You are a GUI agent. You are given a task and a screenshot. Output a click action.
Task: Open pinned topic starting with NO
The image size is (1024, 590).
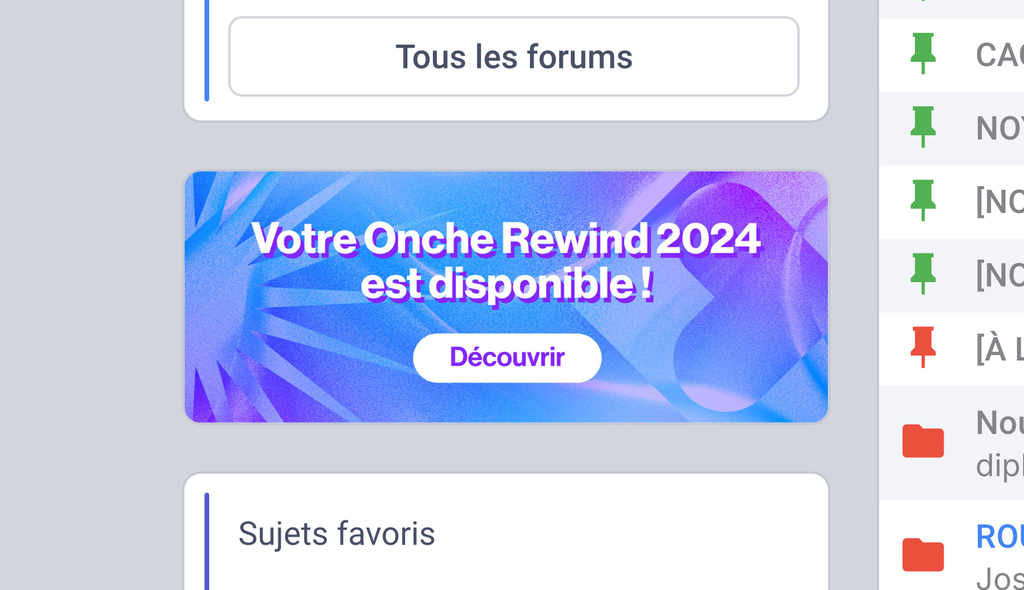tap(998, 128)
